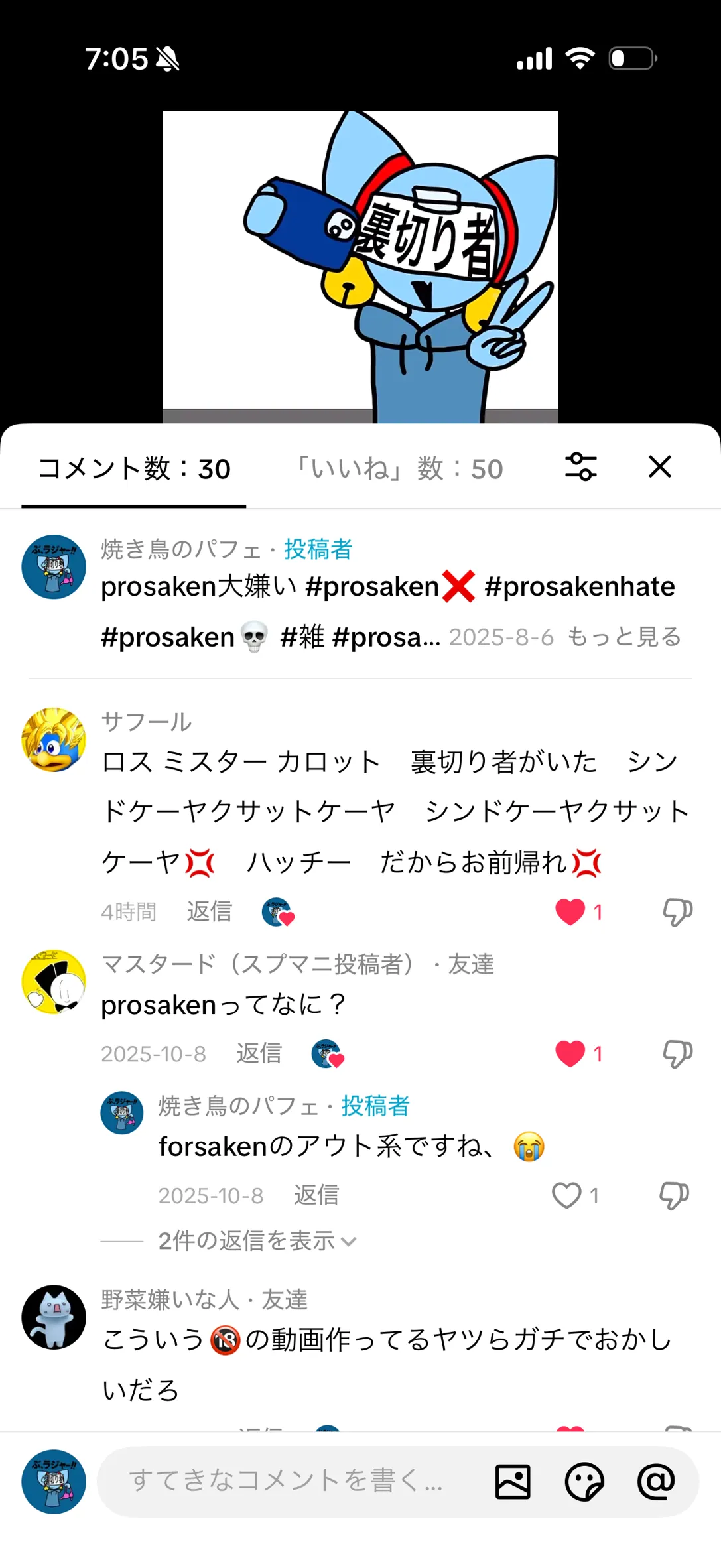
Task: Close the comments panel
Action: tap(659, 467)
